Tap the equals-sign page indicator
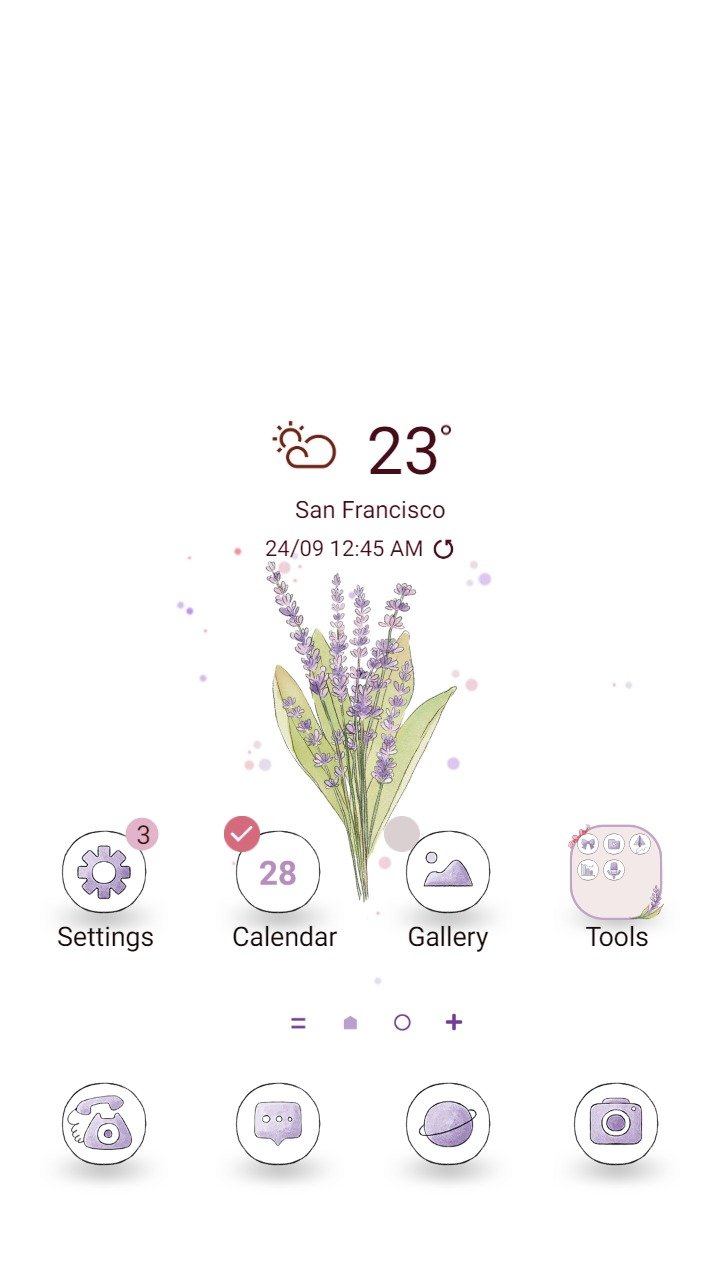The width and height of the screenshot is (720, 1280). coord(298,1022)
